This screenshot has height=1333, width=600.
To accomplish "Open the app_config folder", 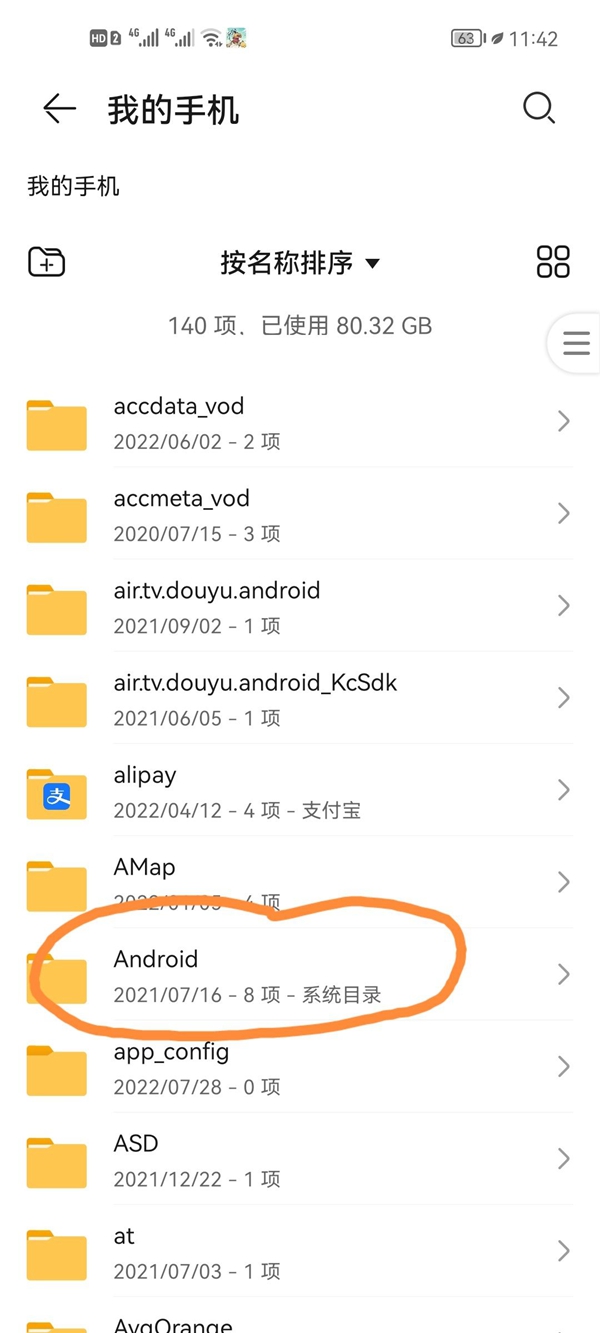I will pos(300,1067).
